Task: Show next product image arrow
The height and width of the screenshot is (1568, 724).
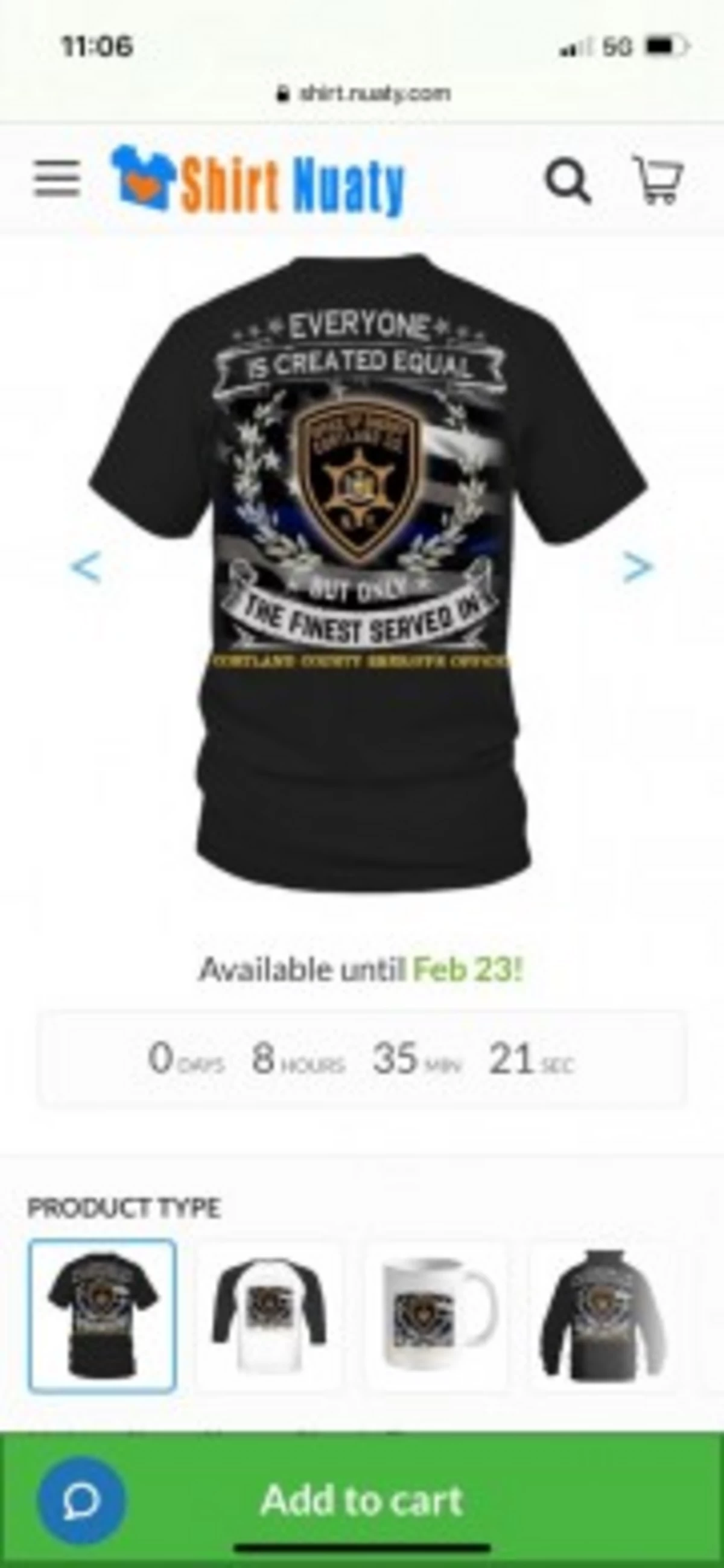Action: 638,567
